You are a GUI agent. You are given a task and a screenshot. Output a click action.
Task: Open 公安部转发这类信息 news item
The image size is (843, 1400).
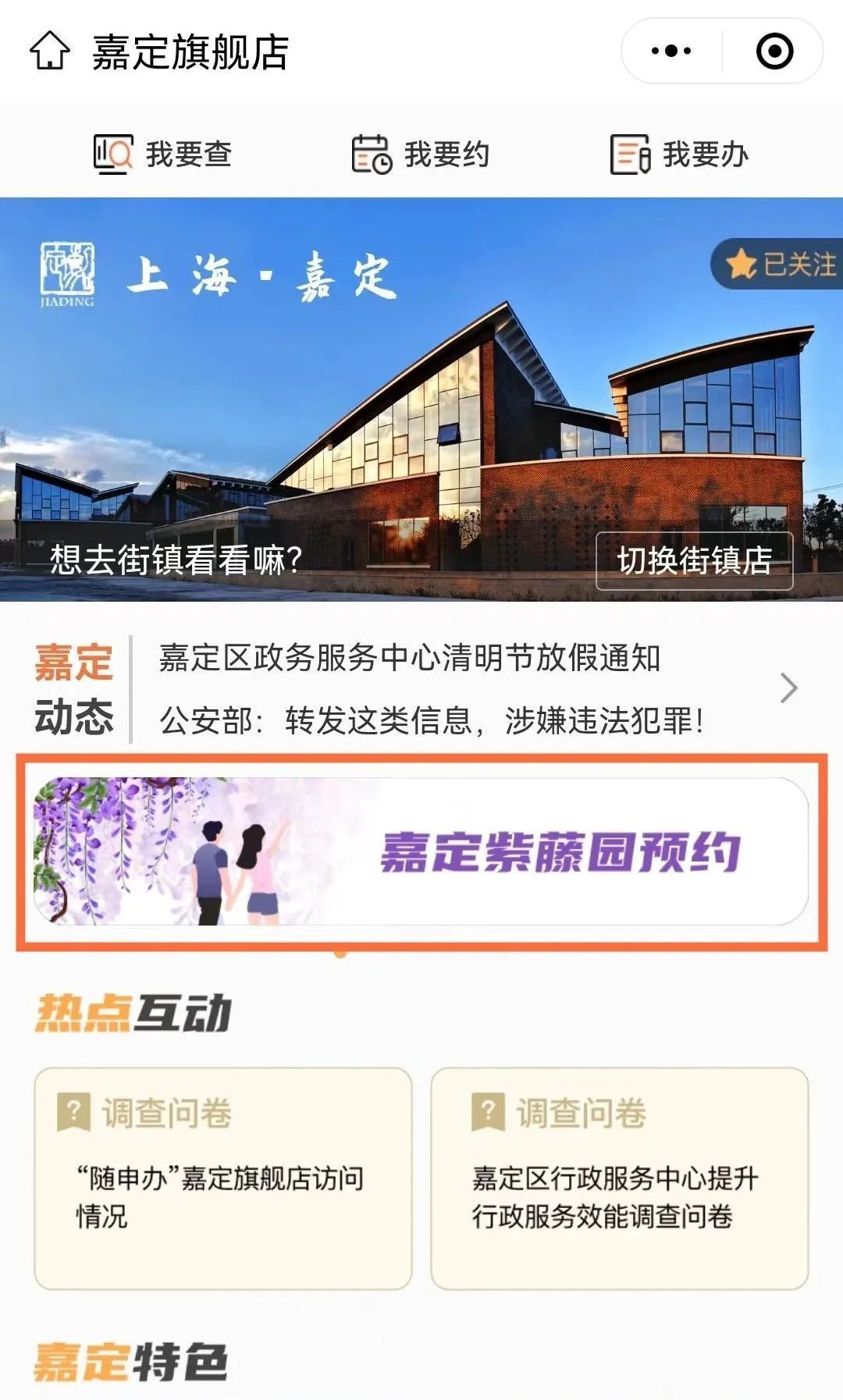tap(432, 720)
